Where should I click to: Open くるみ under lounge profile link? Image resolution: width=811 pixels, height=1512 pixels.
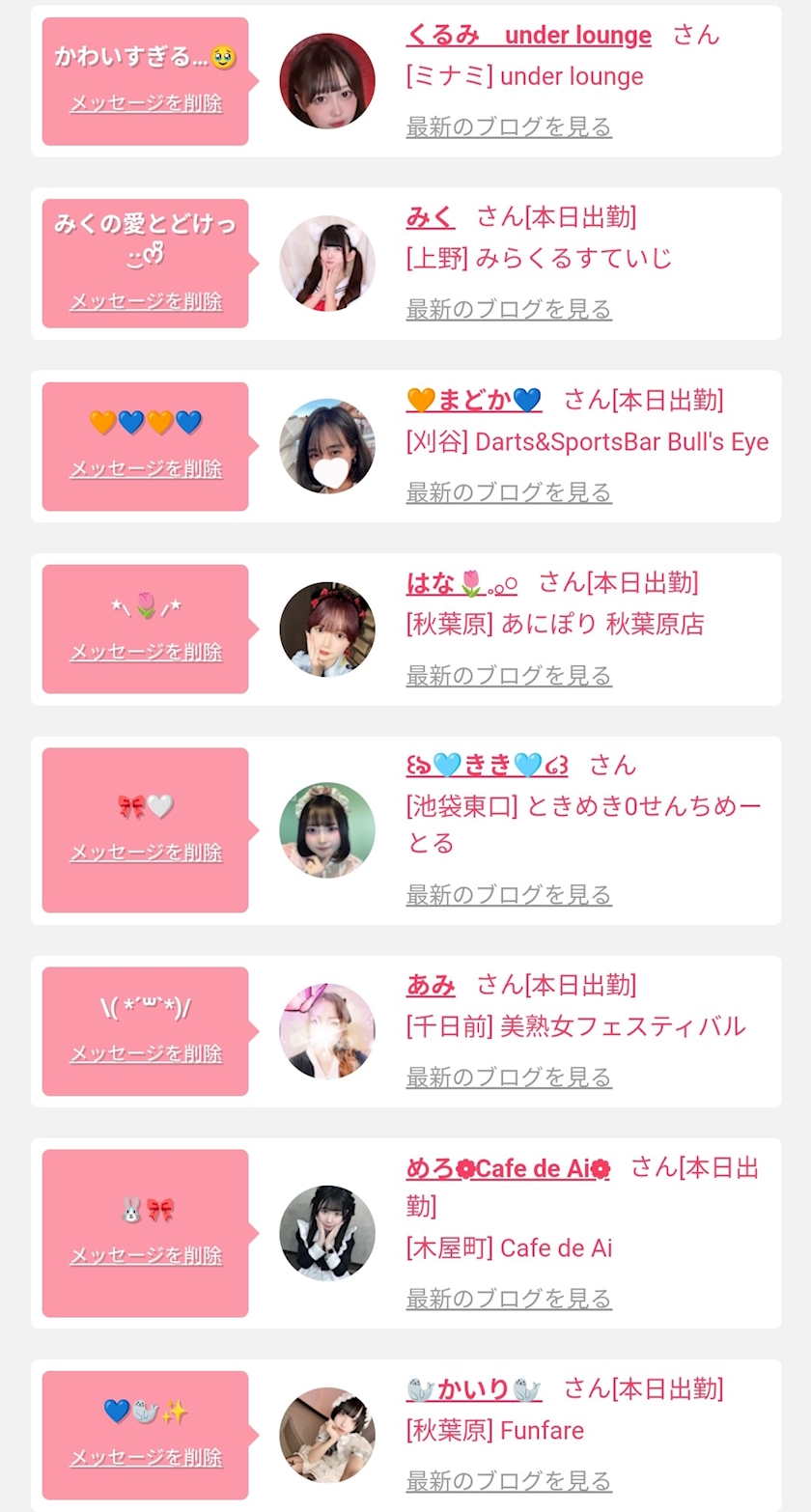pos(528,36)
